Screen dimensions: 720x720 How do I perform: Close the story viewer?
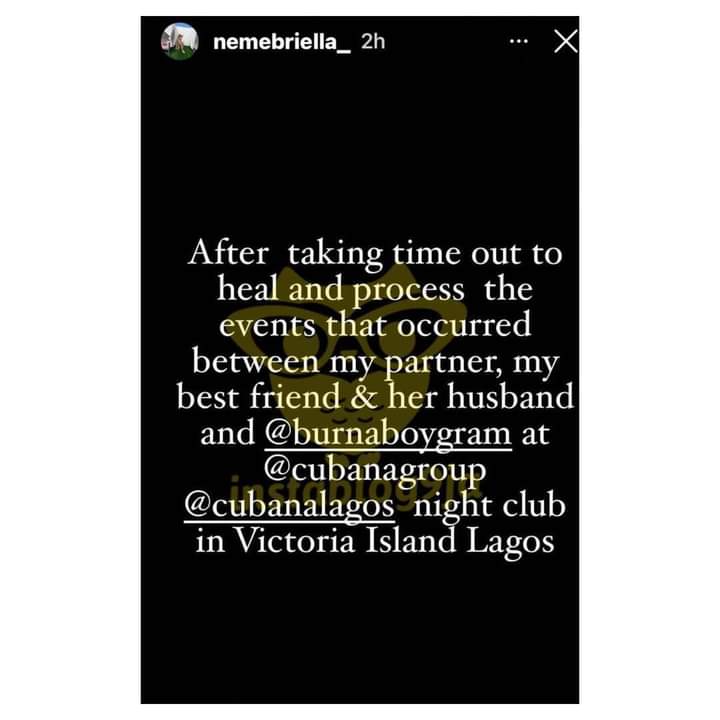point(565,42)
